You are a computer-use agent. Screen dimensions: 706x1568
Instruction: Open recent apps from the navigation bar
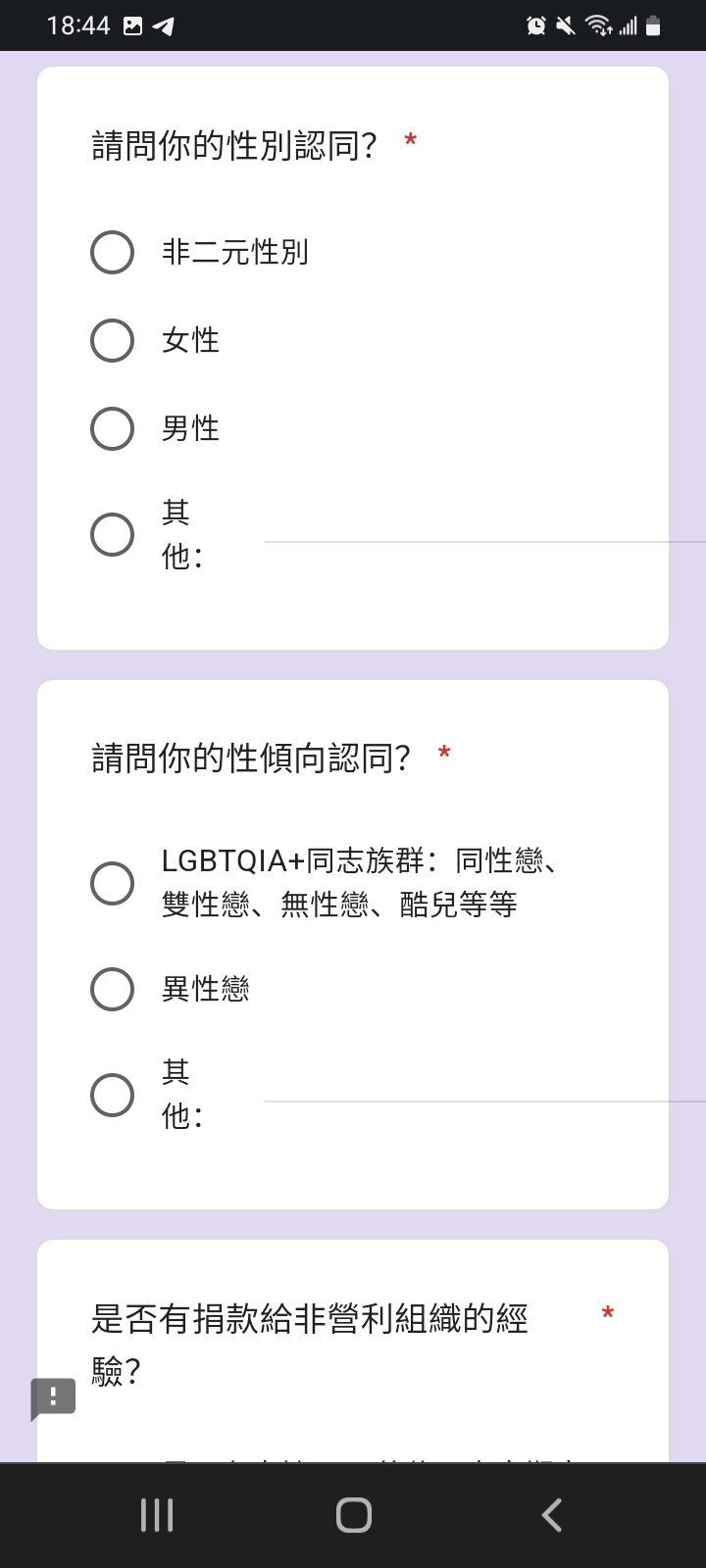tap(157, 1515)
